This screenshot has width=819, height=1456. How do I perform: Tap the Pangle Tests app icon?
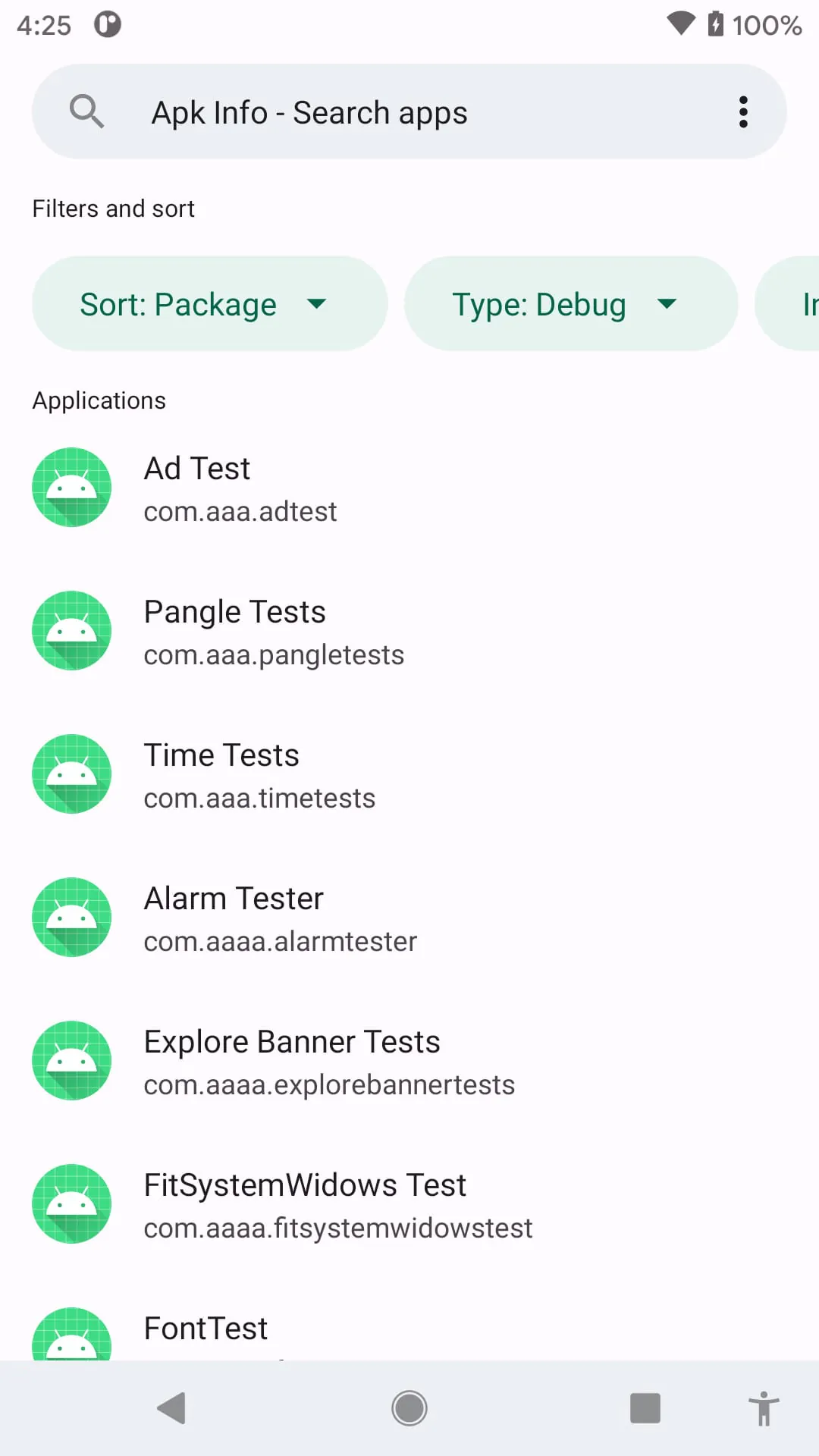click(72, 630)
